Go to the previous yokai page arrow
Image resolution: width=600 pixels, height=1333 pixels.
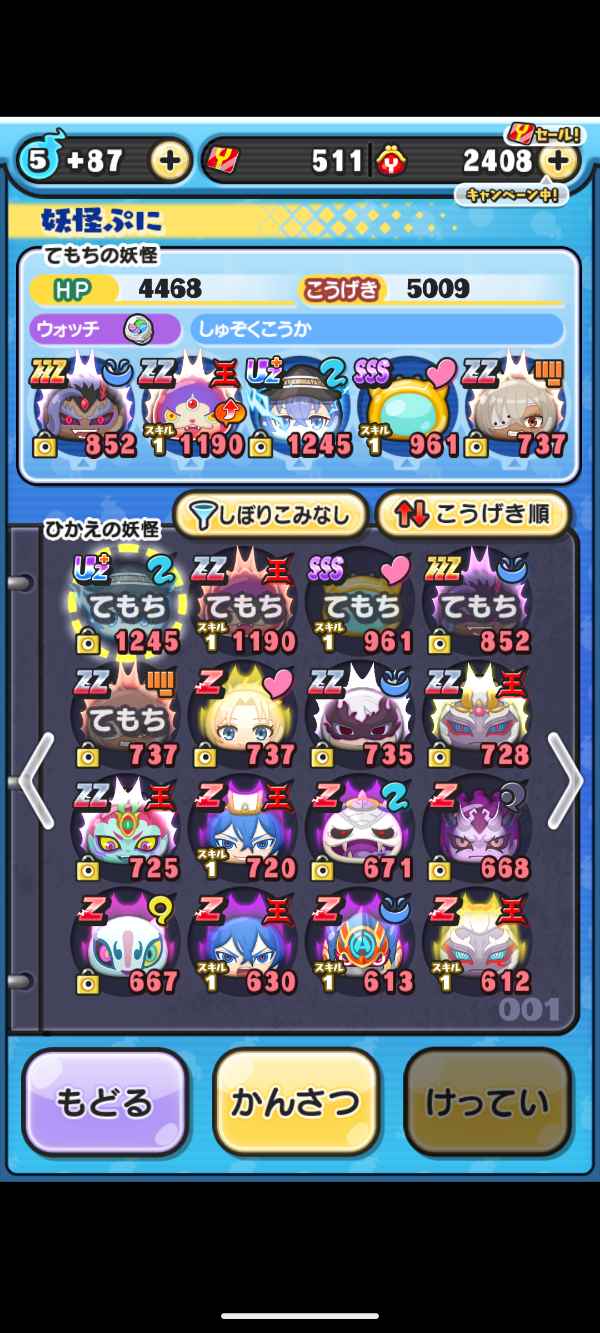[x=35, y=781]
